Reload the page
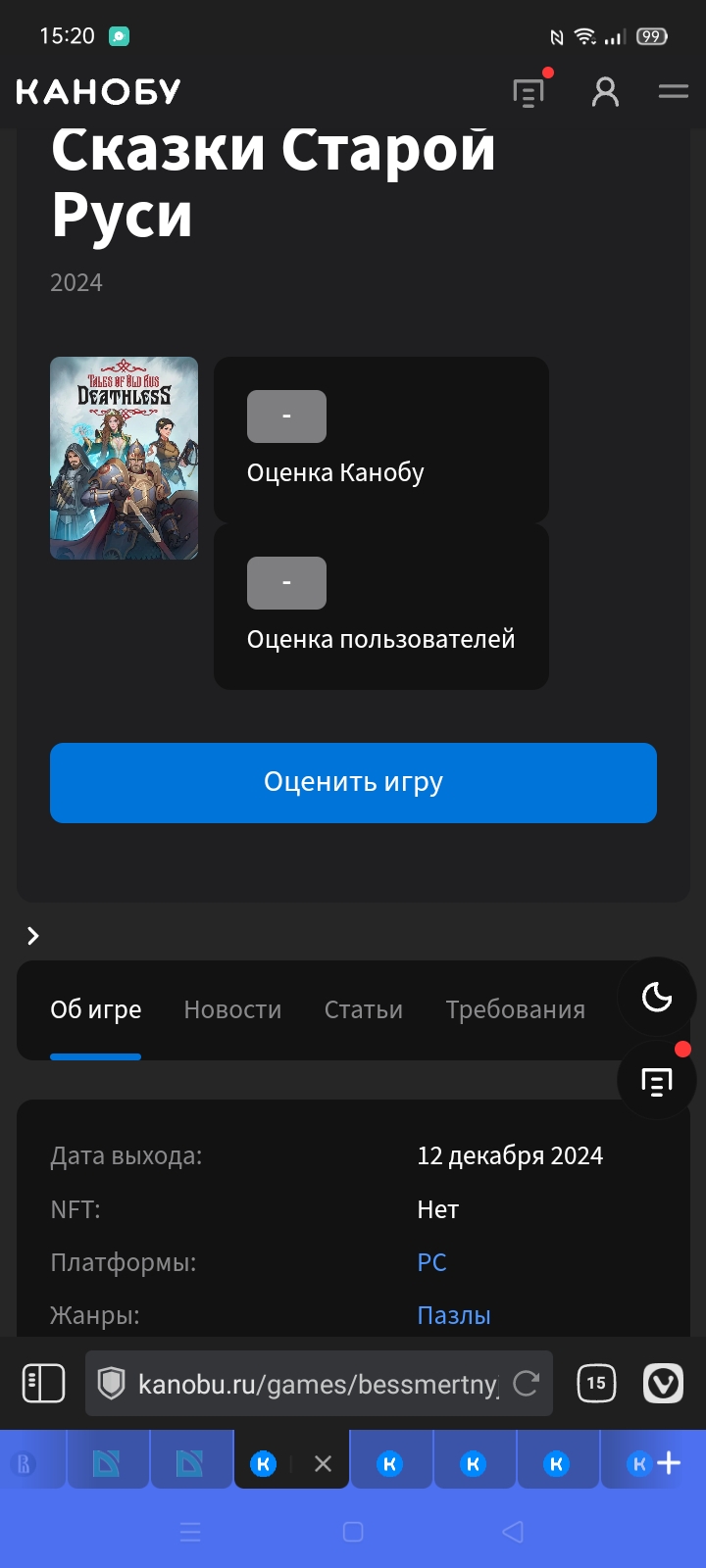 click(527, 1384)
